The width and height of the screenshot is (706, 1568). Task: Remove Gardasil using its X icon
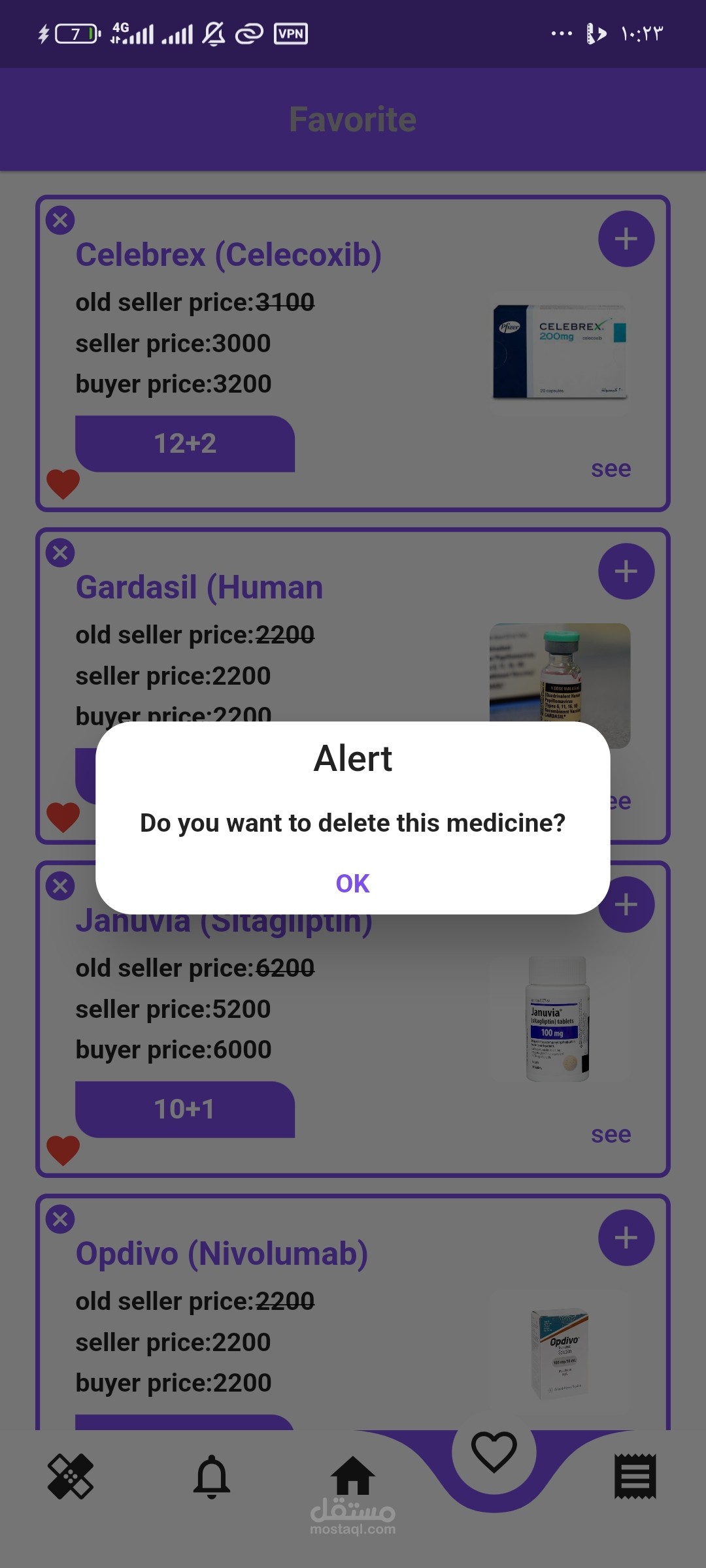(x=60, y=553)
